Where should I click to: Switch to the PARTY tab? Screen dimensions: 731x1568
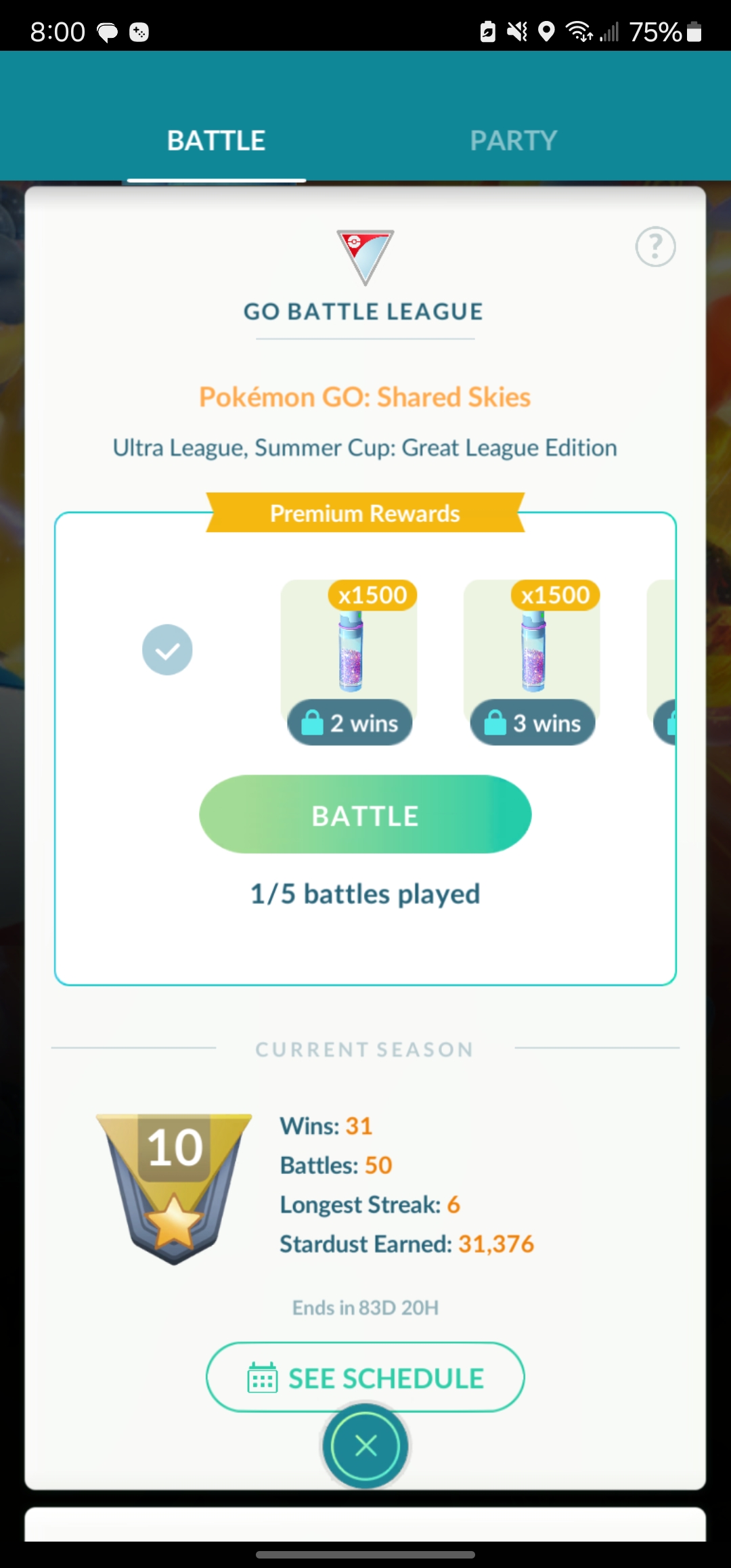514,141
